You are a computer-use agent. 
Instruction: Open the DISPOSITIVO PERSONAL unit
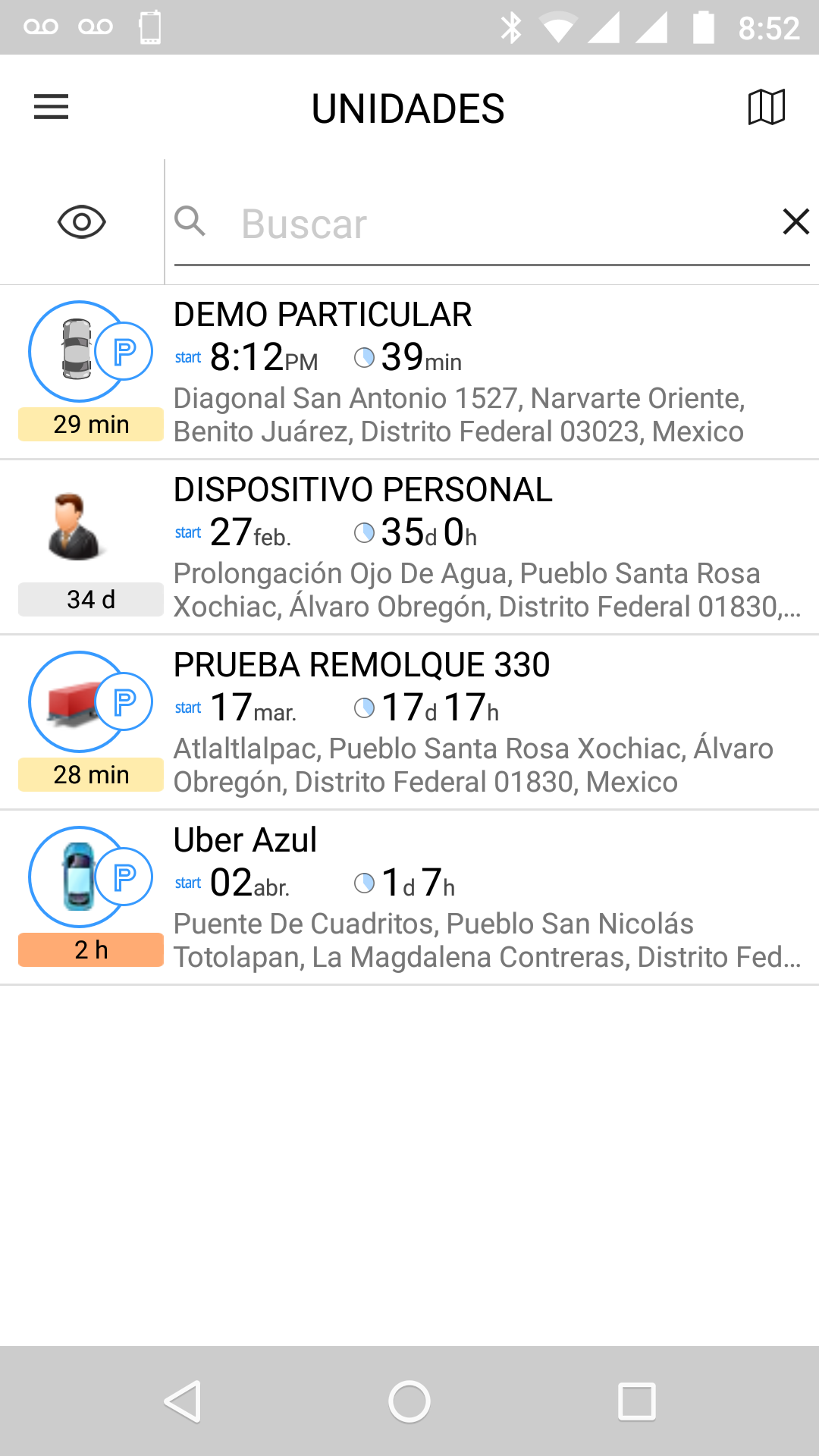(409, 547)
